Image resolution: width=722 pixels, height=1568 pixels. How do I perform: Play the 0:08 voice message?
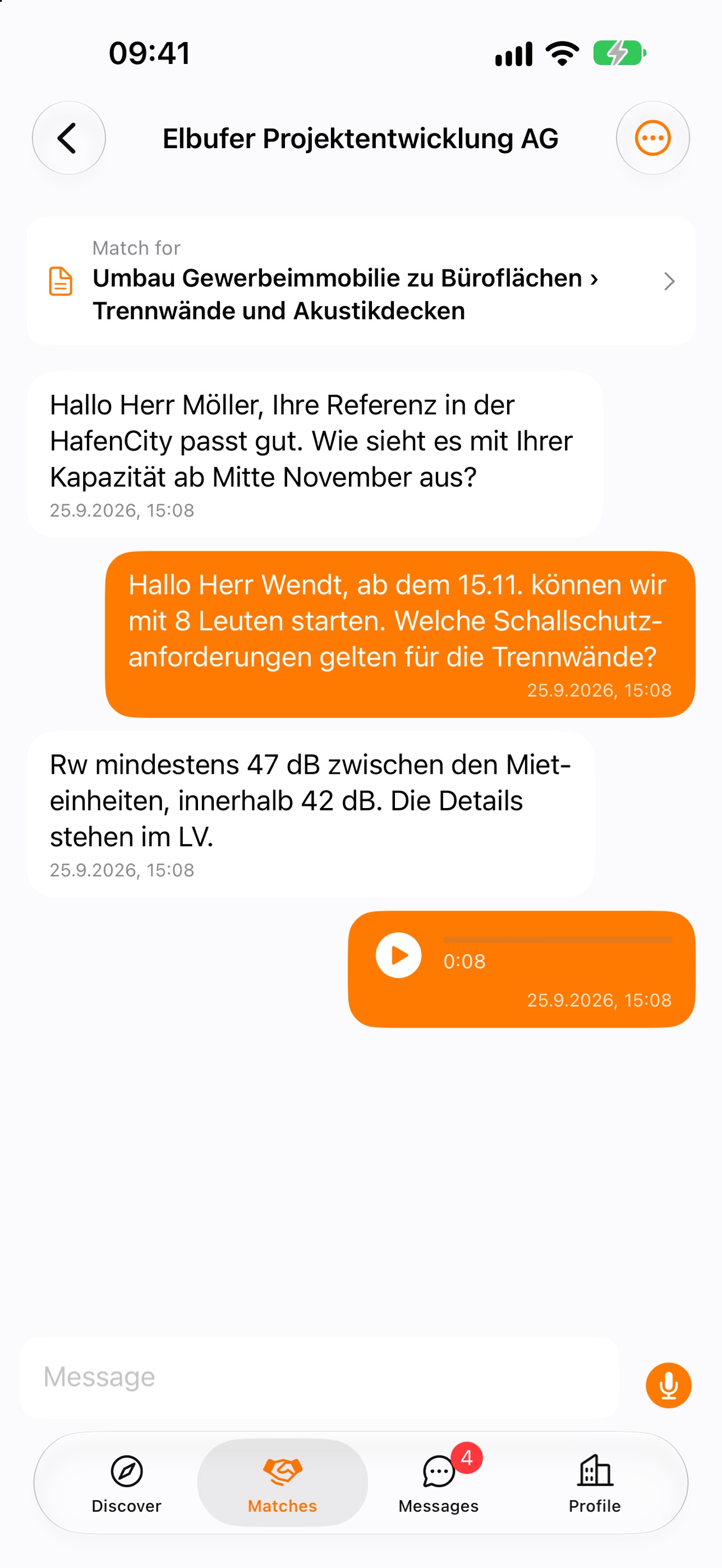[399, 956]
